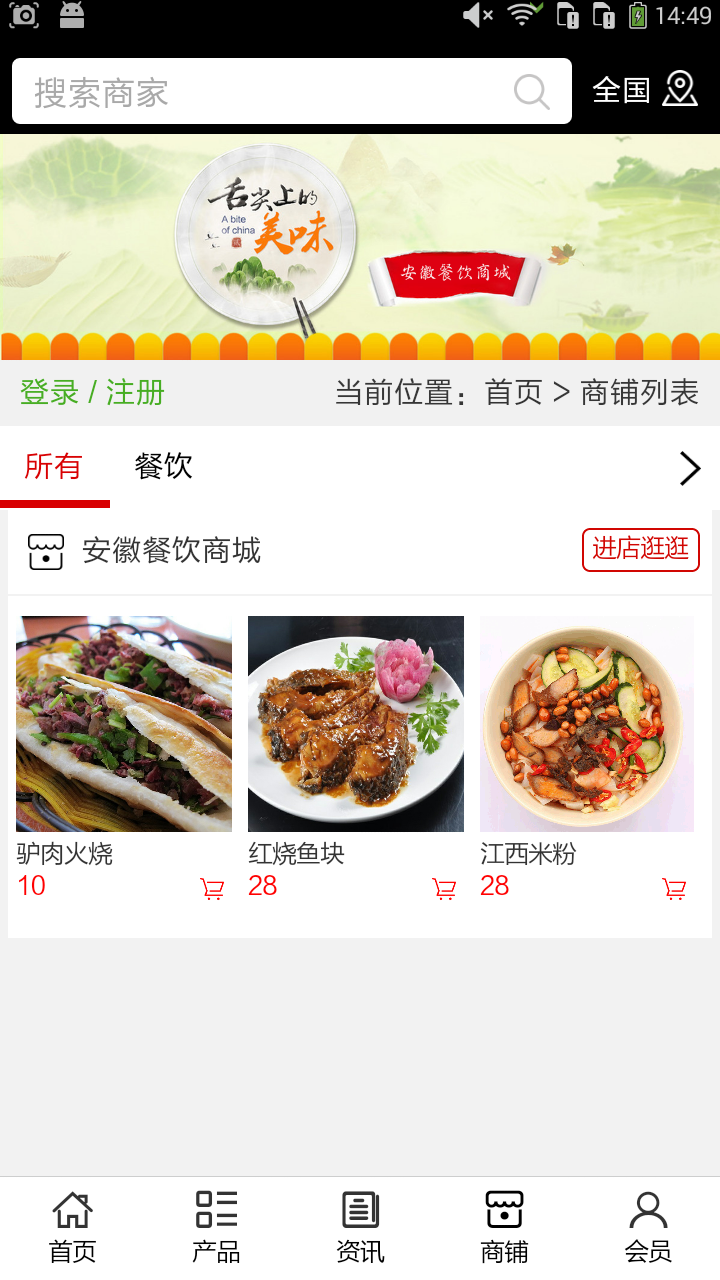Switch to the 餐饮 category tab
This screenshot has width=720, height=1280.
[x=163, y=466]
